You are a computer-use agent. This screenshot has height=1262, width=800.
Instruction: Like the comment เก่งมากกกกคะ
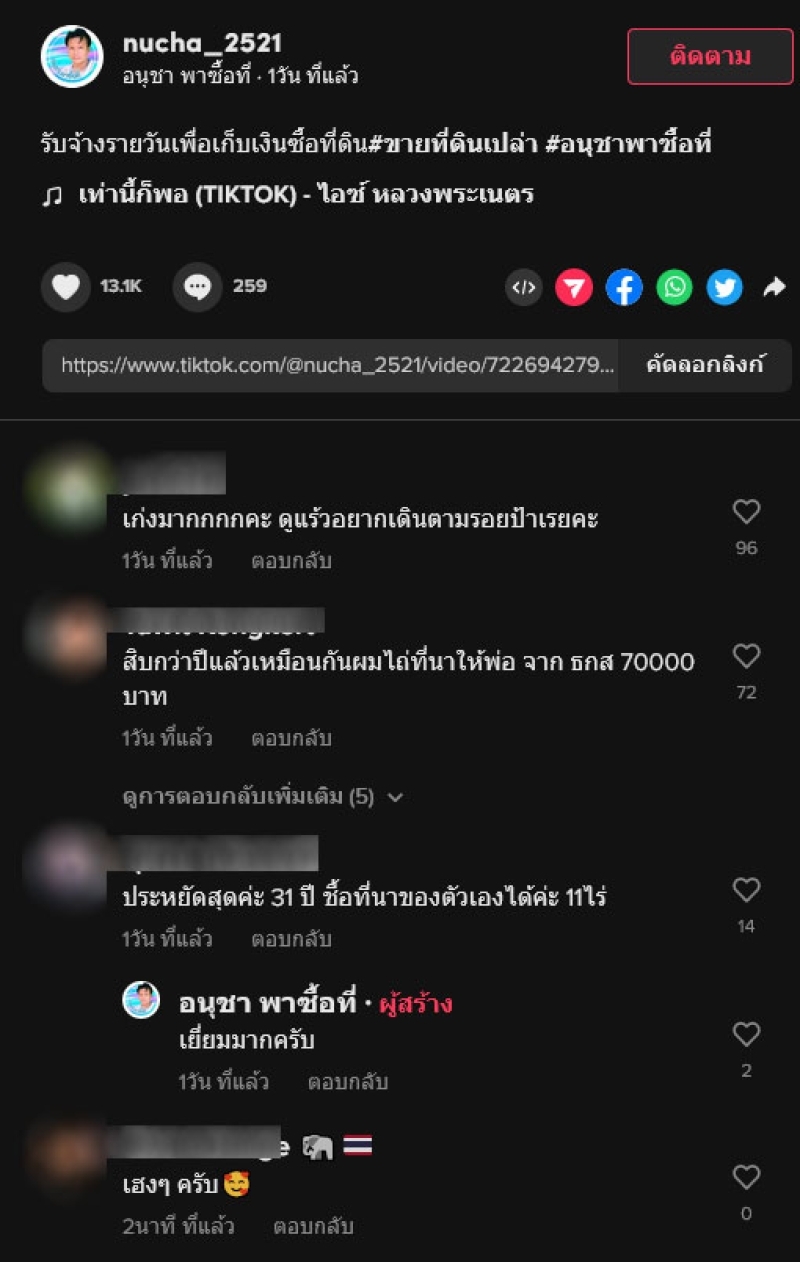point(746,512)
